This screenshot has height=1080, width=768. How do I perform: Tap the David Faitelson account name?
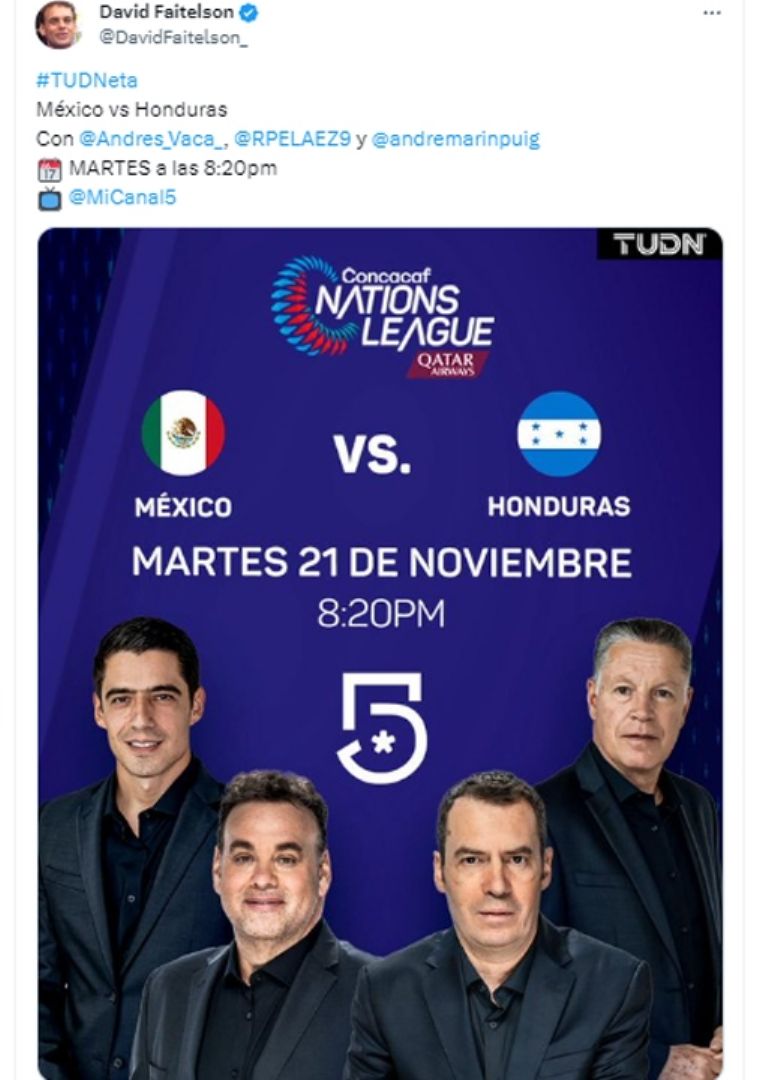(x=166, y=13)
